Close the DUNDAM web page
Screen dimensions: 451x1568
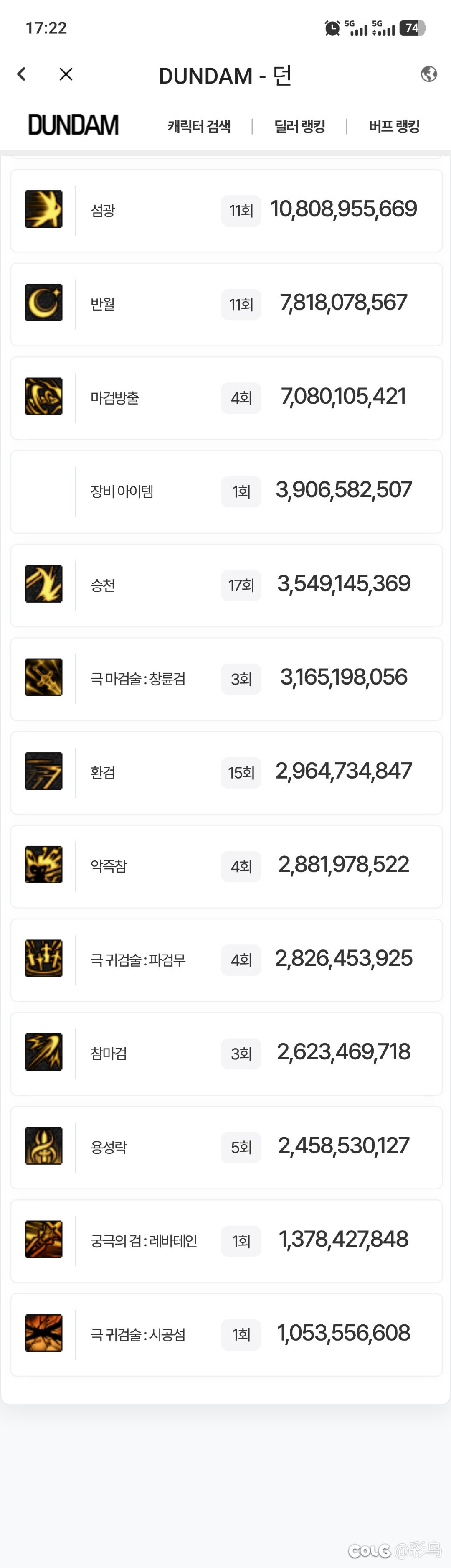click(x=66, y=74)
